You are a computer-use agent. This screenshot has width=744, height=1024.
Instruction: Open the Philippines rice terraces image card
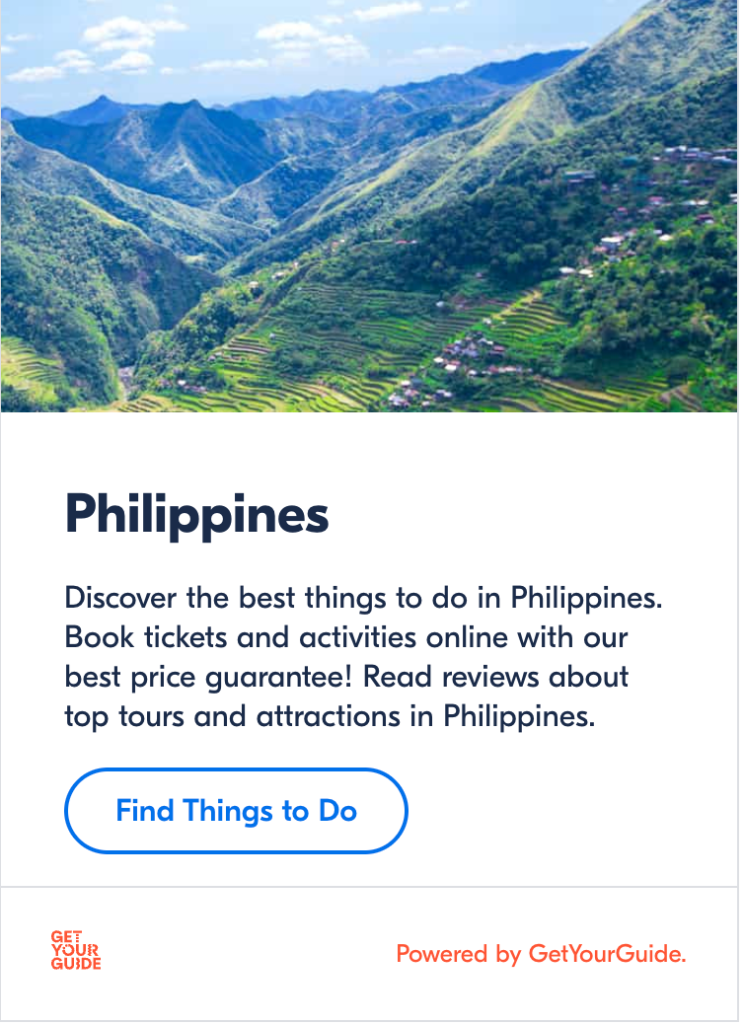coord(370,205)
